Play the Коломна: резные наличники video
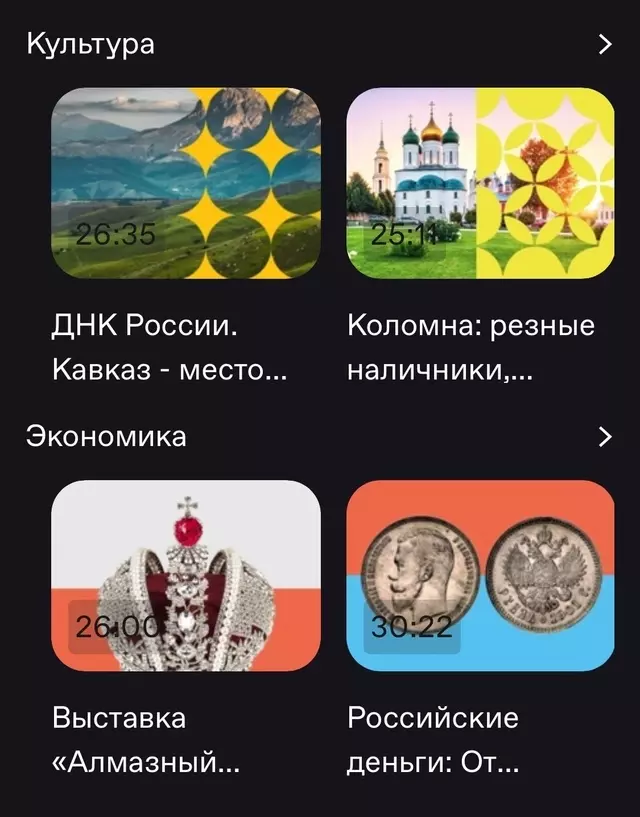Viewport: 640px width, 817px height. (x=480, y=183)
